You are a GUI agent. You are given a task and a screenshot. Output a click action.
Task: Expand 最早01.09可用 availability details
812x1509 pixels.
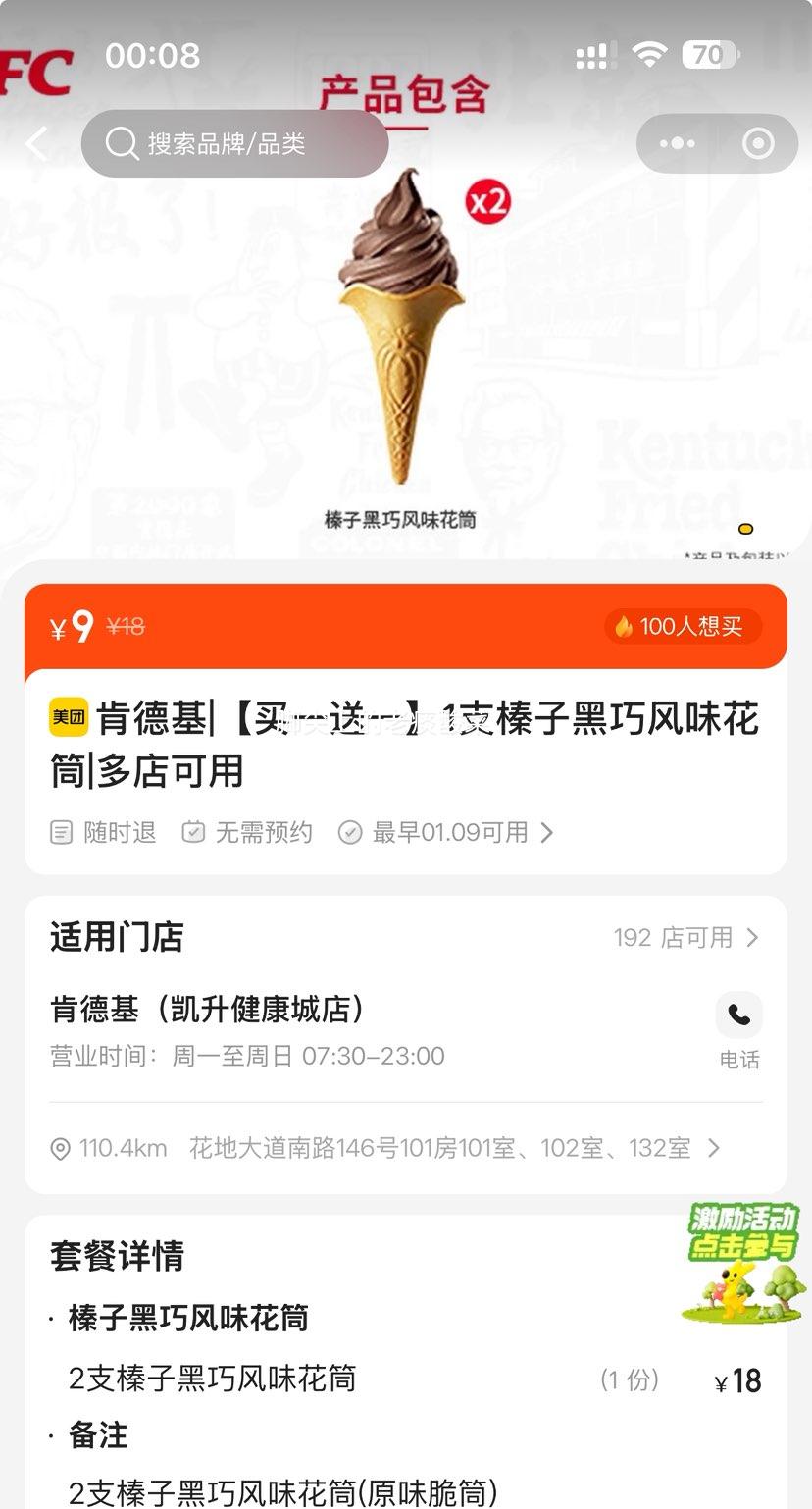[443, 832]
